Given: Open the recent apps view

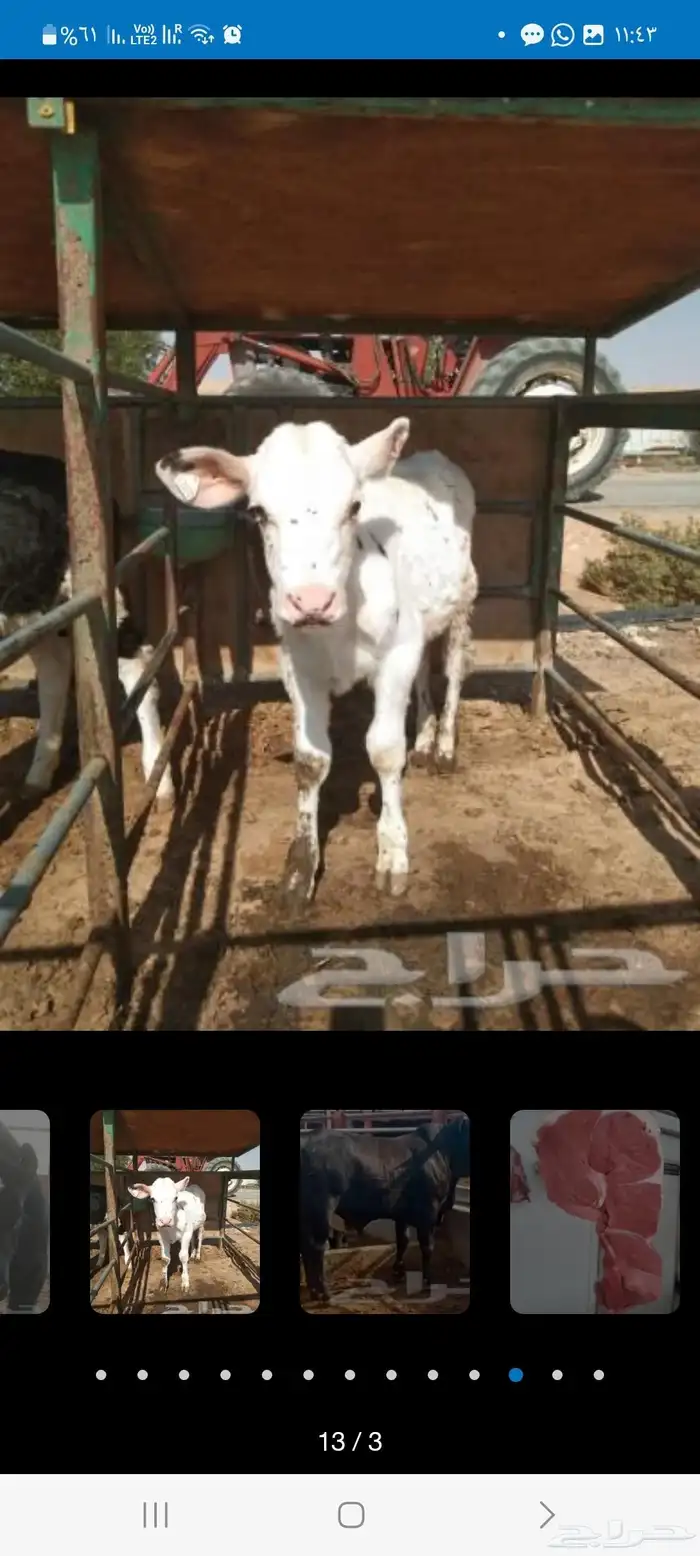Looking at the screenshot, I should [155, 1514].
